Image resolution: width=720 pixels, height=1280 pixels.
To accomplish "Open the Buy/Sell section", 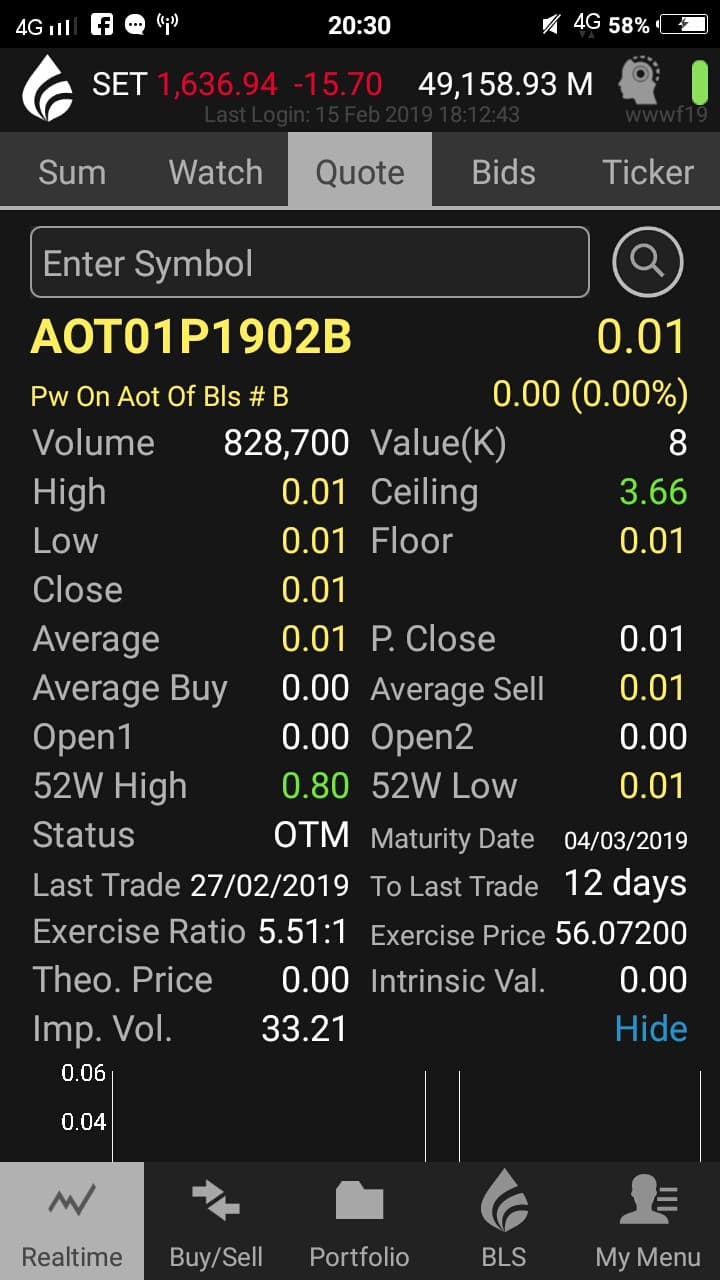I will tap(216, 1221).
